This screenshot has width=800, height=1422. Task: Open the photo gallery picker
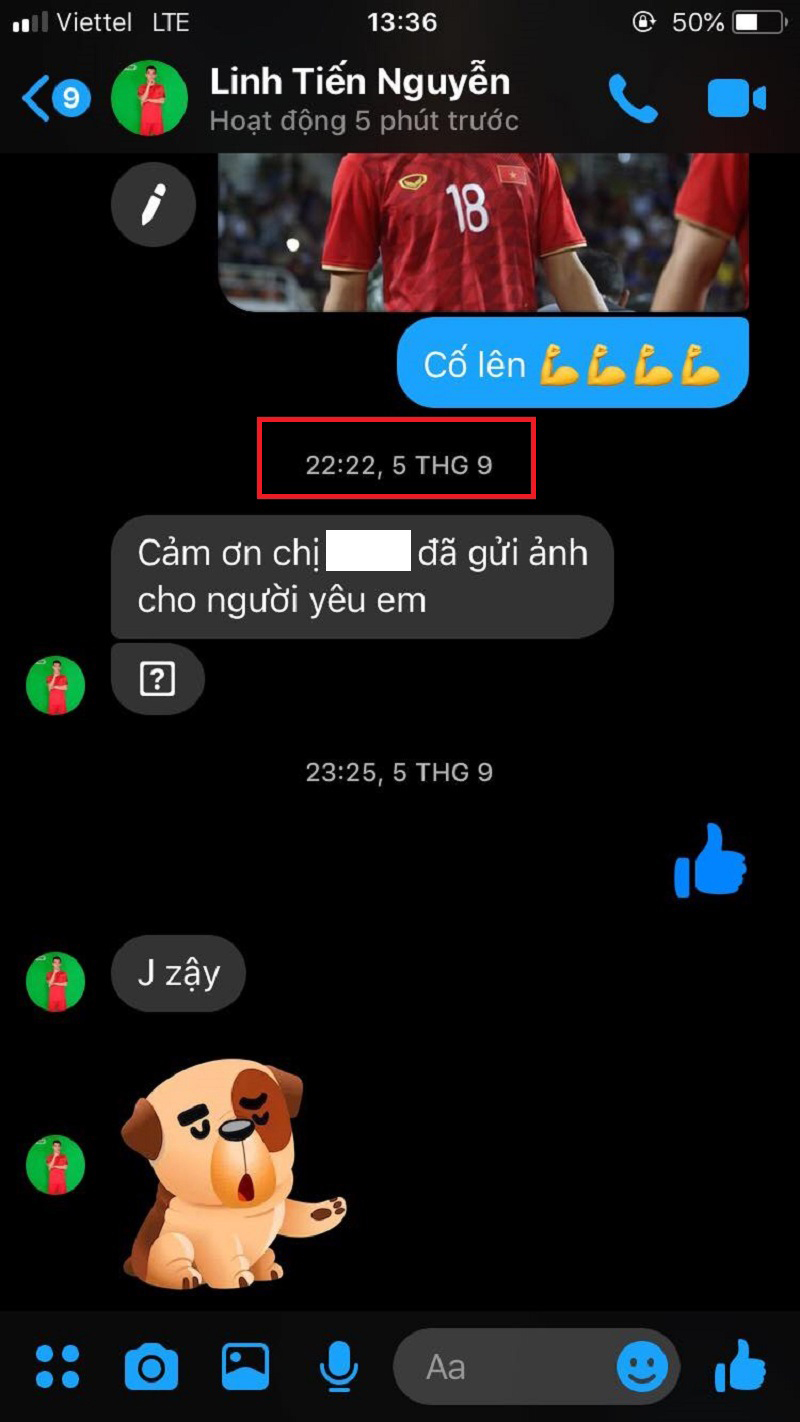click(245, 1366)
